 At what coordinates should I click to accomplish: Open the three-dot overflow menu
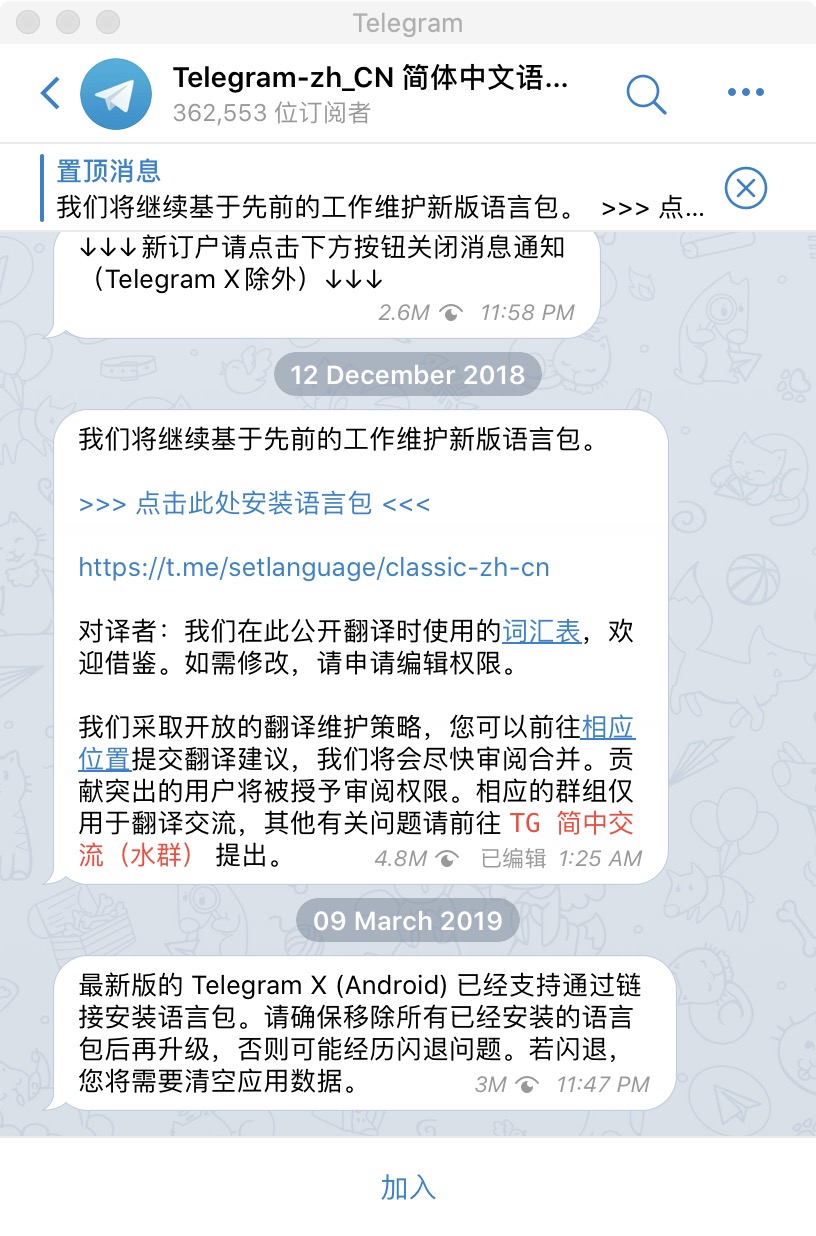coord(745,93)
